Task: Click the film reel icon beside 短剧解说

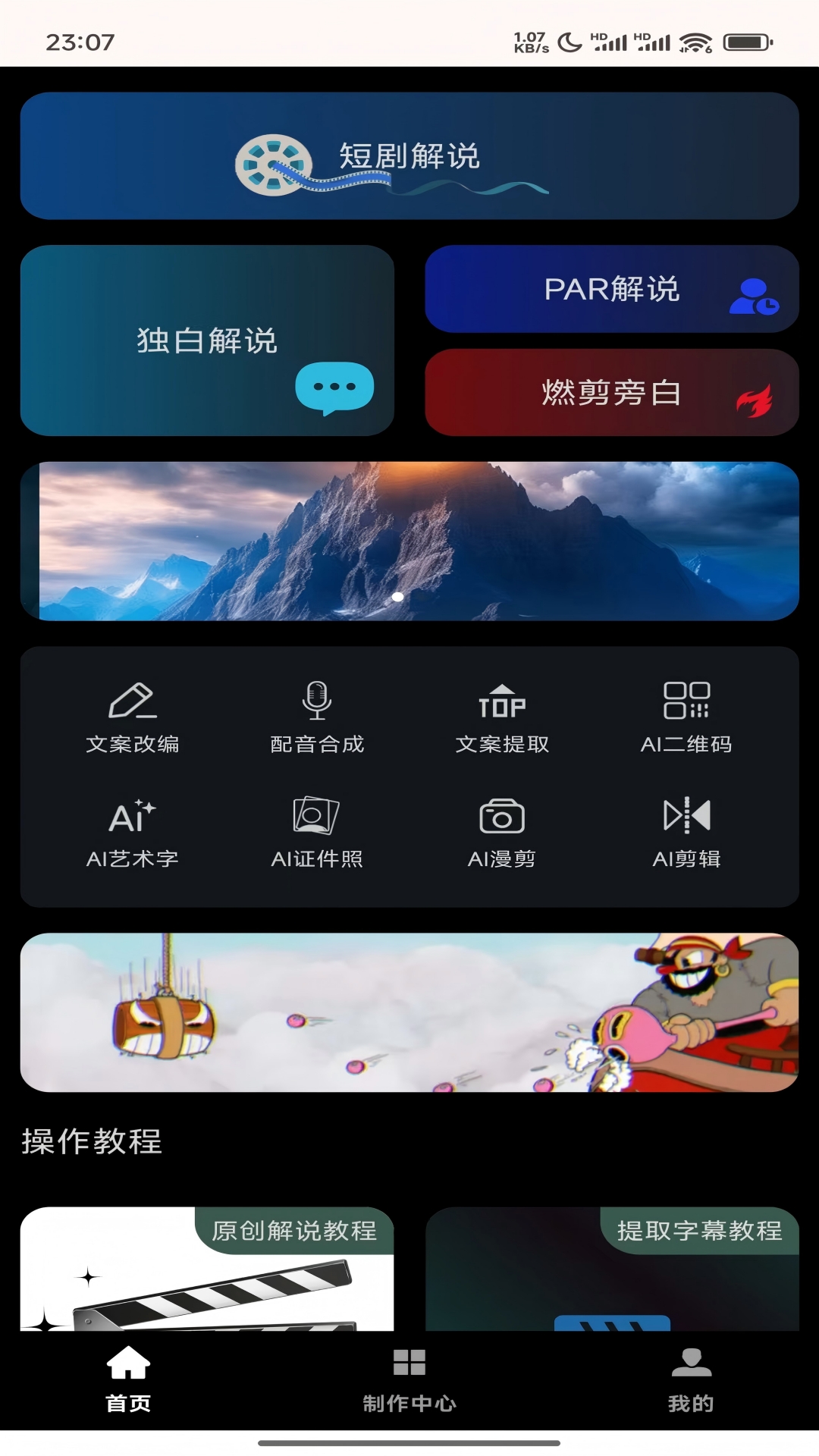Action: coord(275,161)
